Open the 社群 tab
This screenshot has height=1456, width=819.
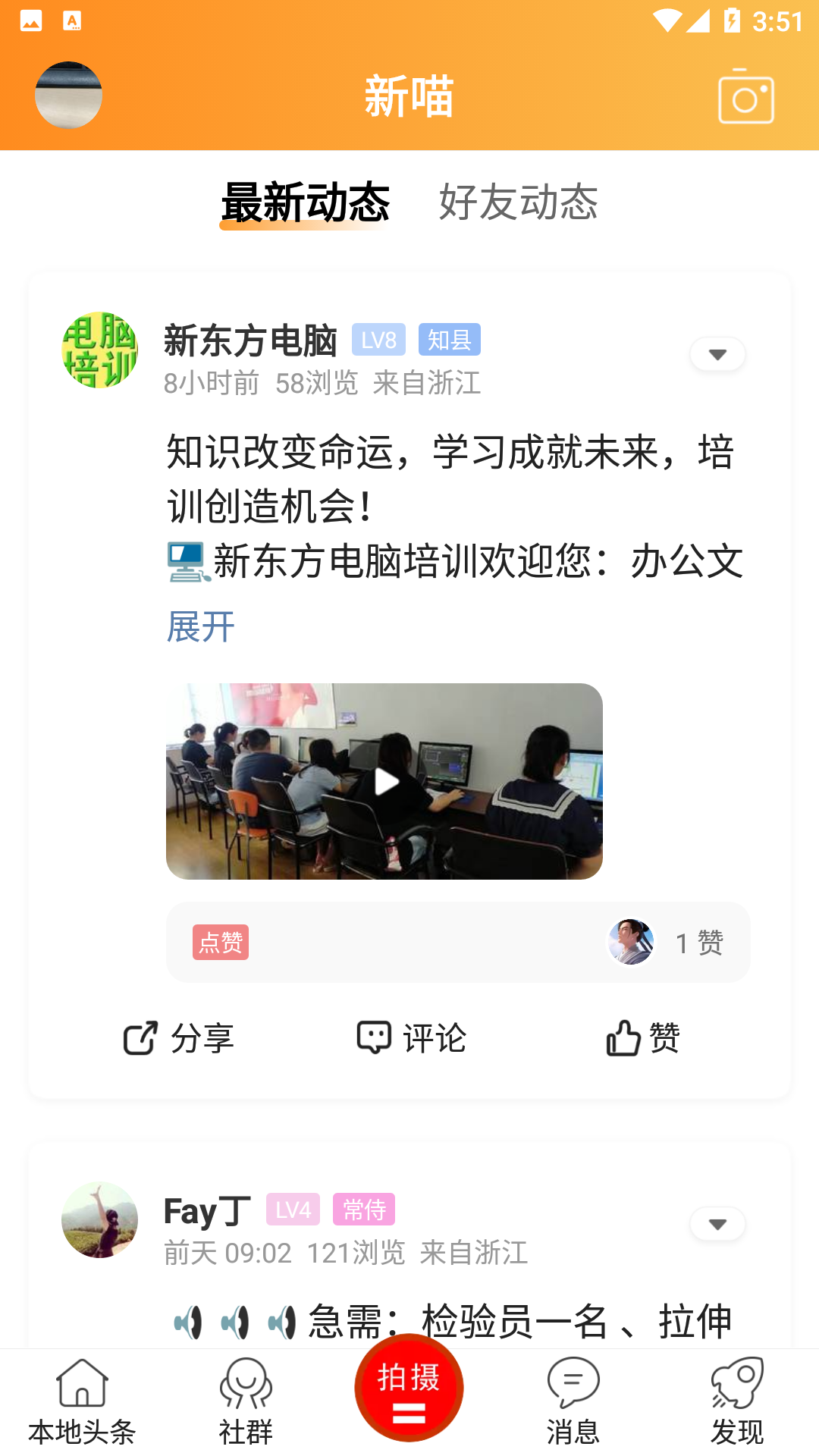click(x=246, y=1401)
